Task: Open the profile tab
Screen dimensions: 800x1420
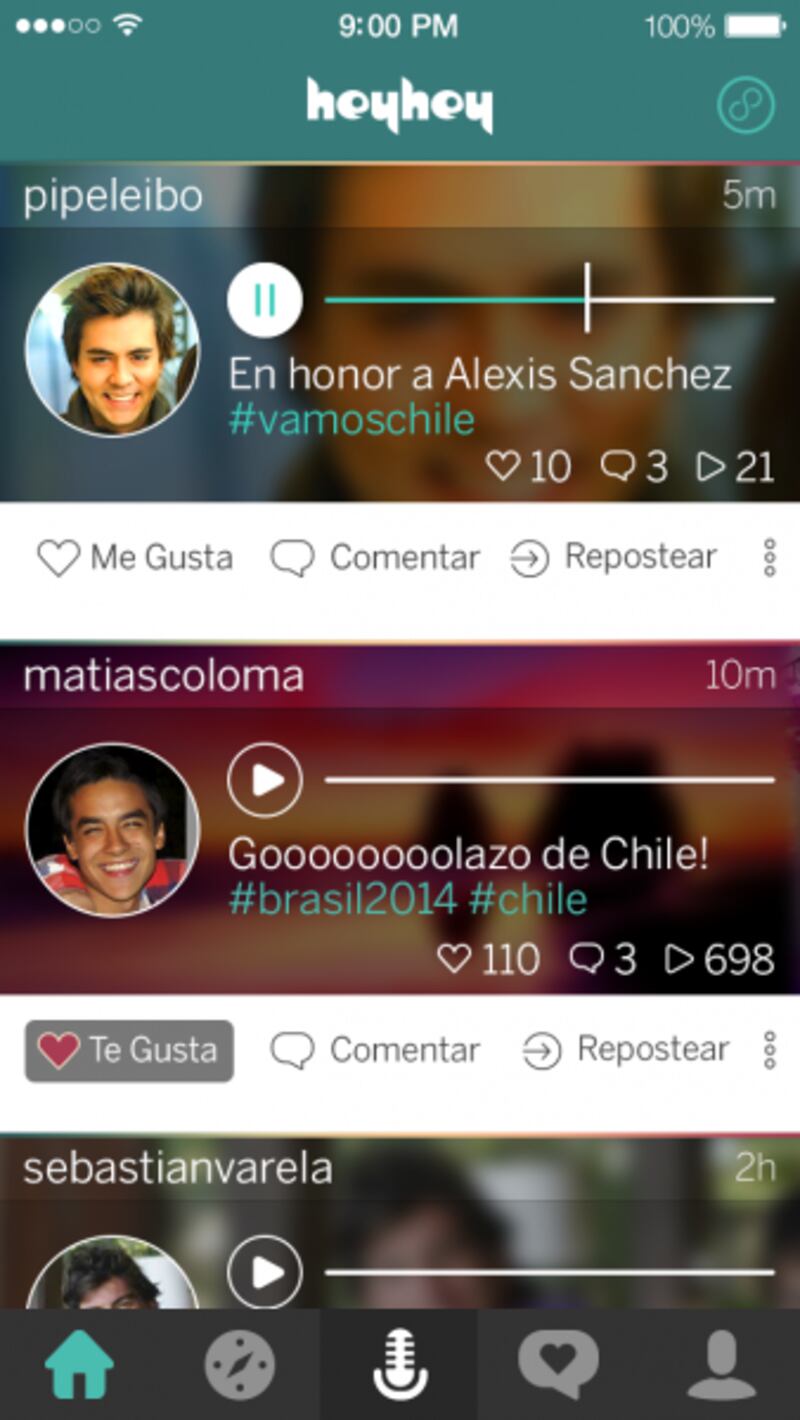Action: (721, 1366)
